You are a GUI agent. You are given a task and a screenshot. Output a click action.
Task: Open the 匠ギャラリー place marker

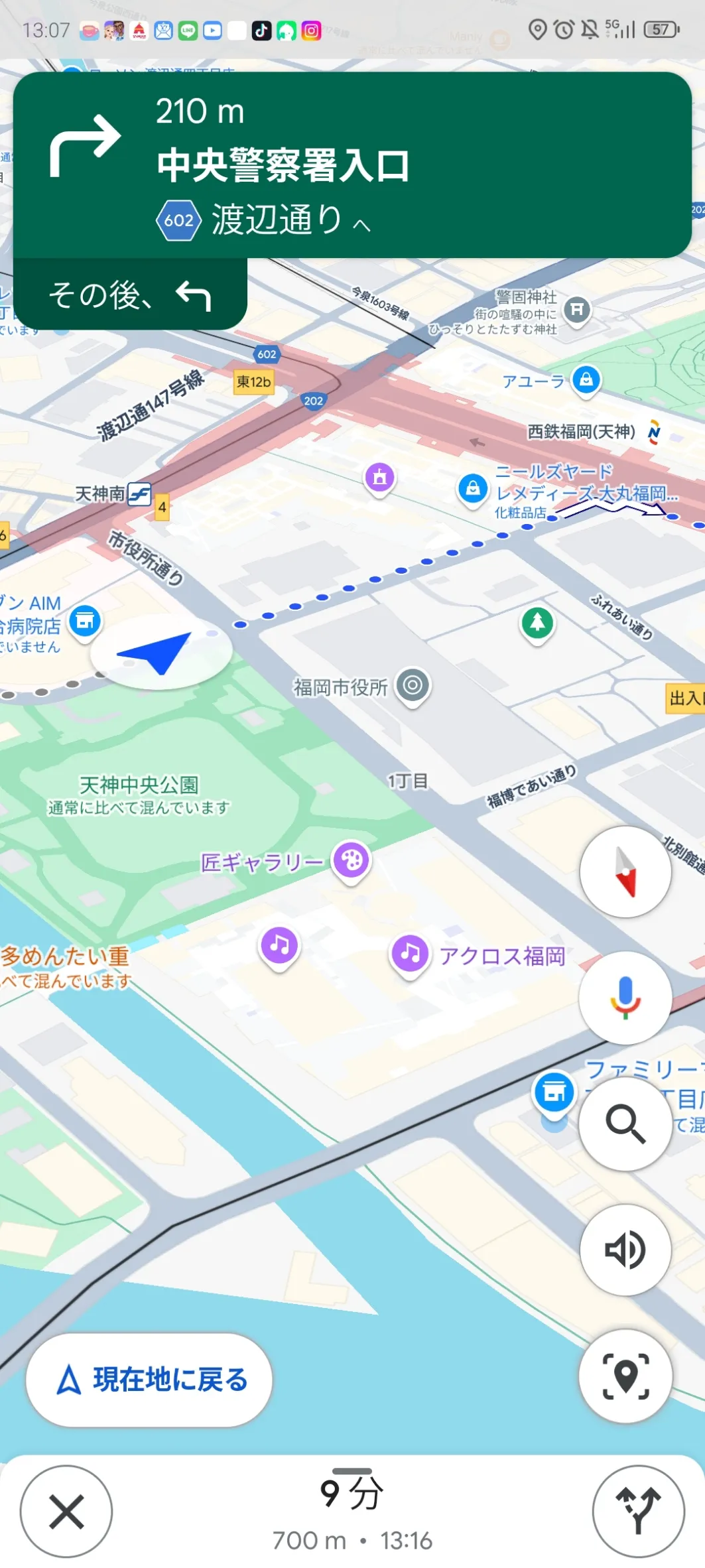[351, 861]
